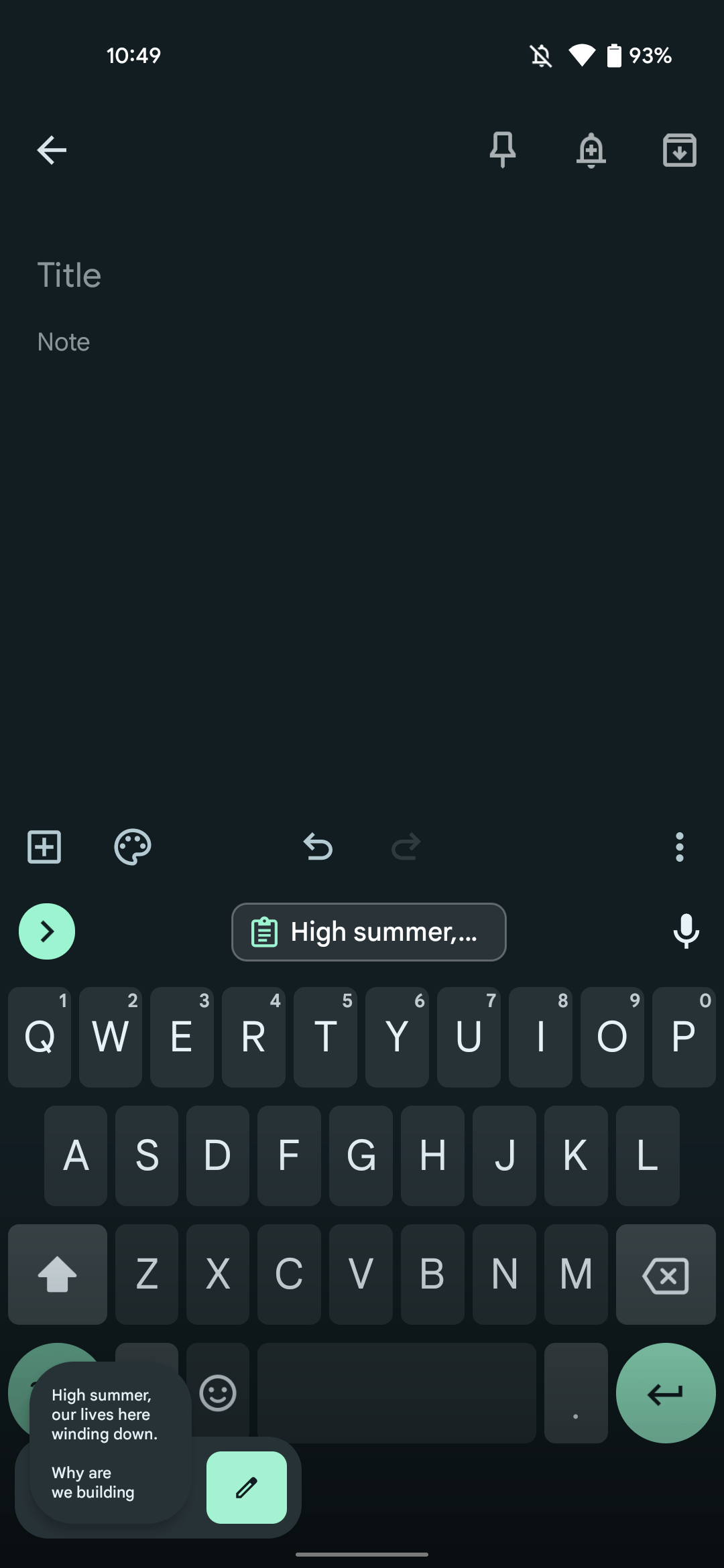Hit the backspace key
The image size is (724, 1568).
point(666,1275)
